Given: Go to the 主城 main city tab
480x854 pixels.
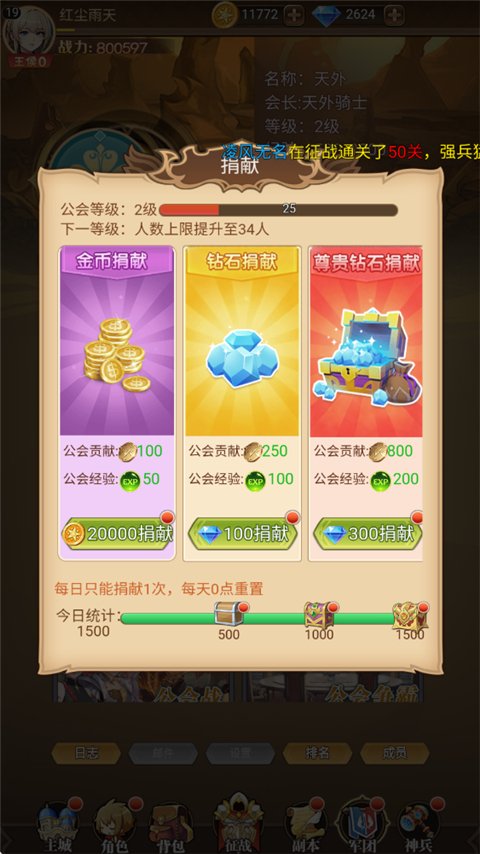Looking at the screenshot, I should [x=57, y=826].
